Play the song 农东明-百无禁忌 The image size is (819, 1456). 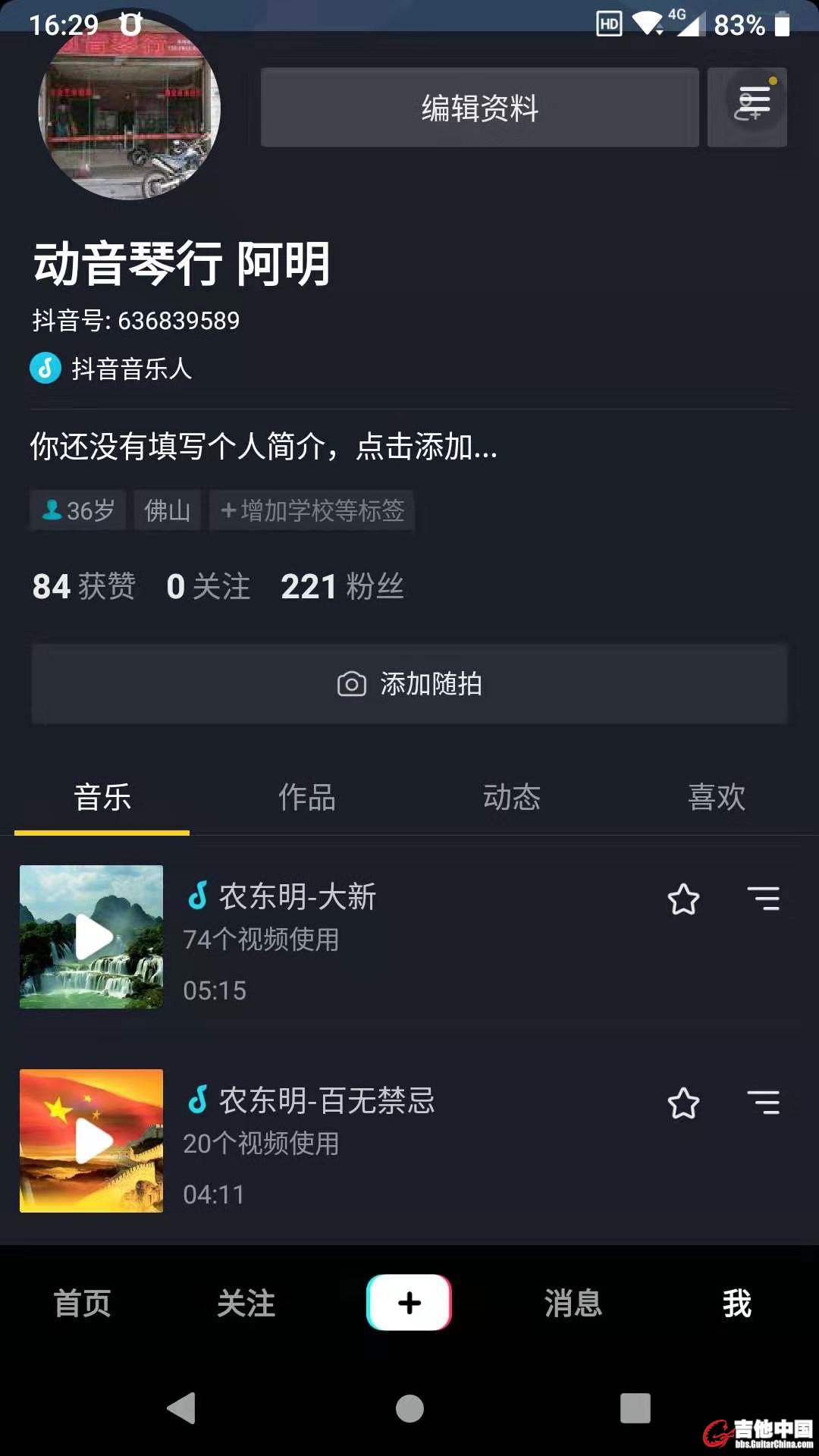coord(92,1141)
